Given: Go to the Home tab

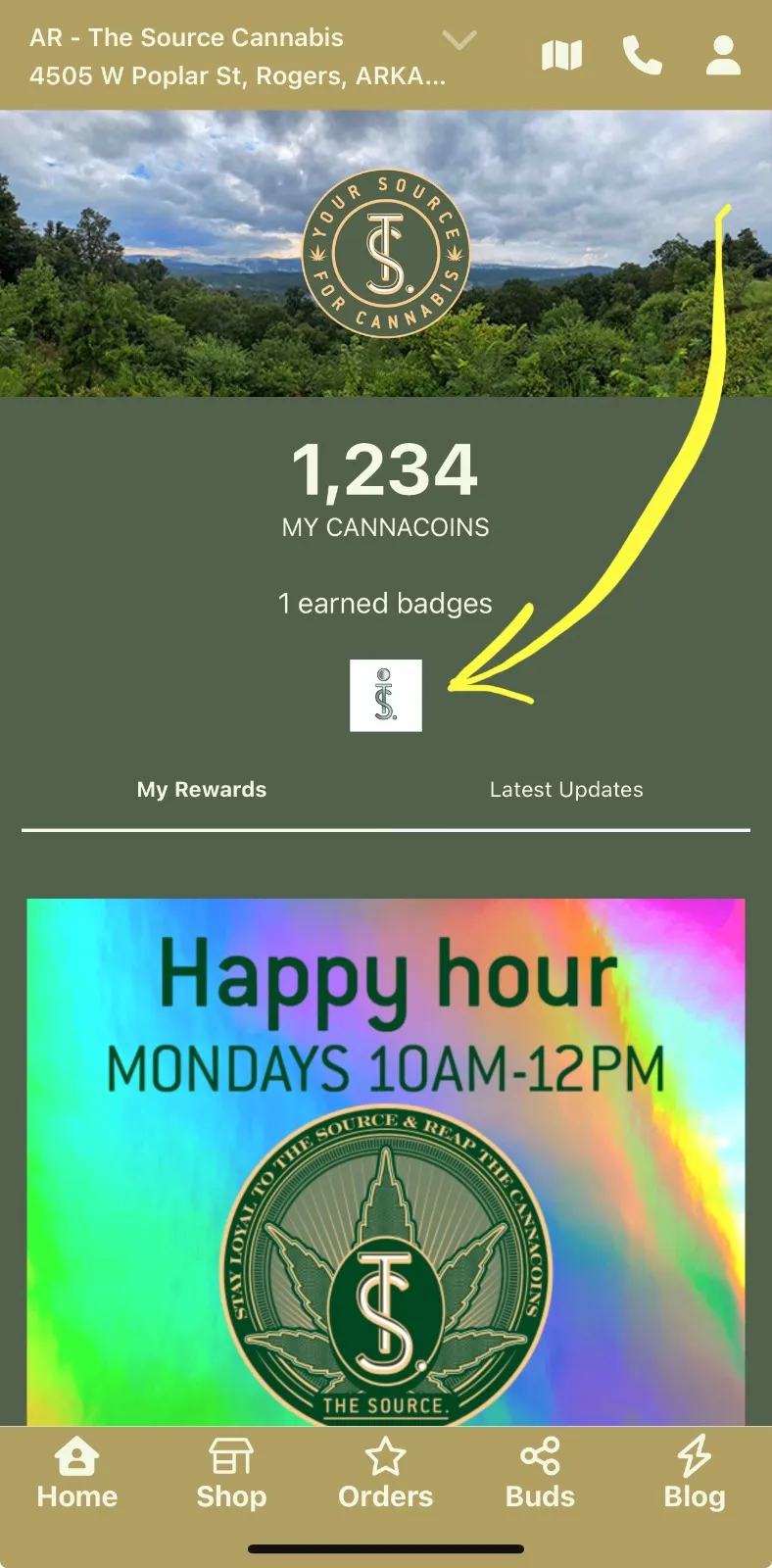Looking at the screenshot, I should coord(77,1474).
